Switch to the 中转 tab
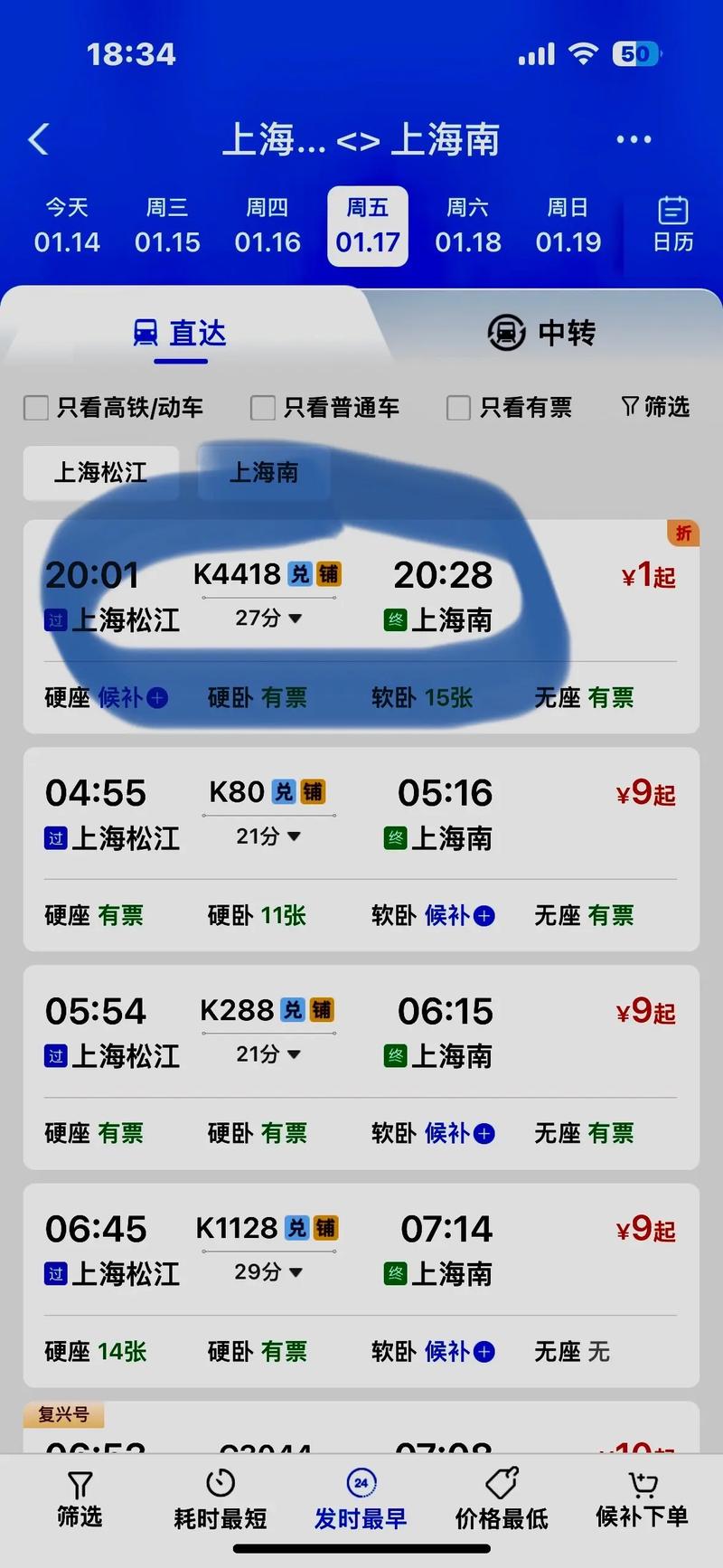The height and width of the screenshot is (1568, 723). pyautogui.click(x=540, y=333)
